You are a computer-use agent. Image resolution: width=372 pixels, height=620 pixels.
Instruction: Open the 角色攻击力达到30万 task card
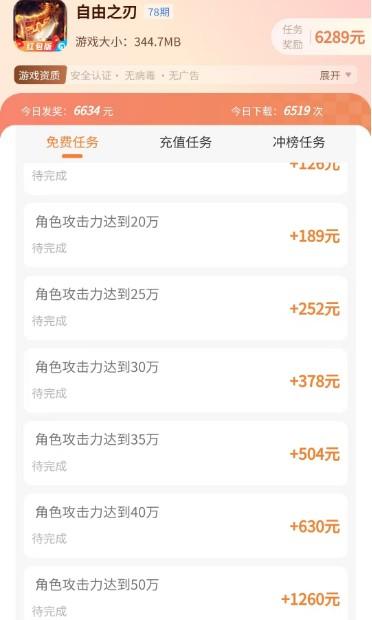click(x=185, y=381)
